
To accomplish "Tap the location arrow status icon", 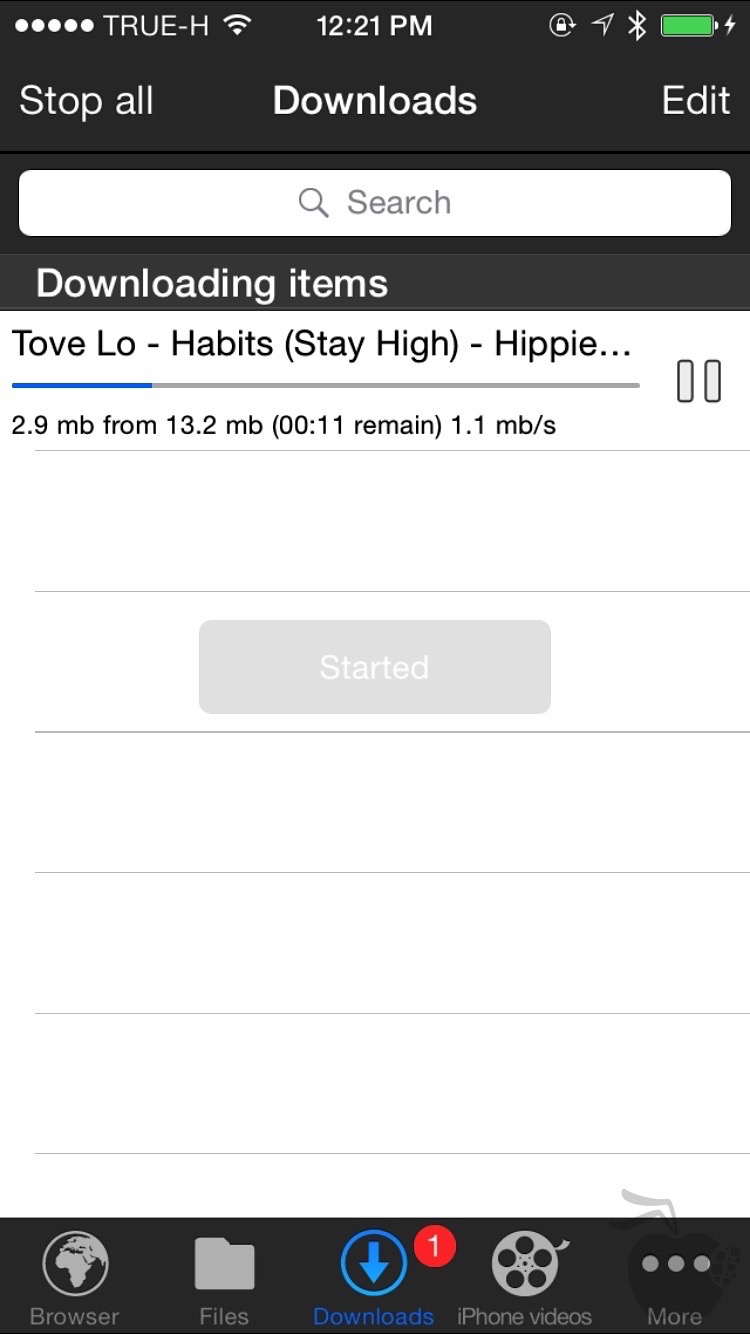I will pos(599,25).
